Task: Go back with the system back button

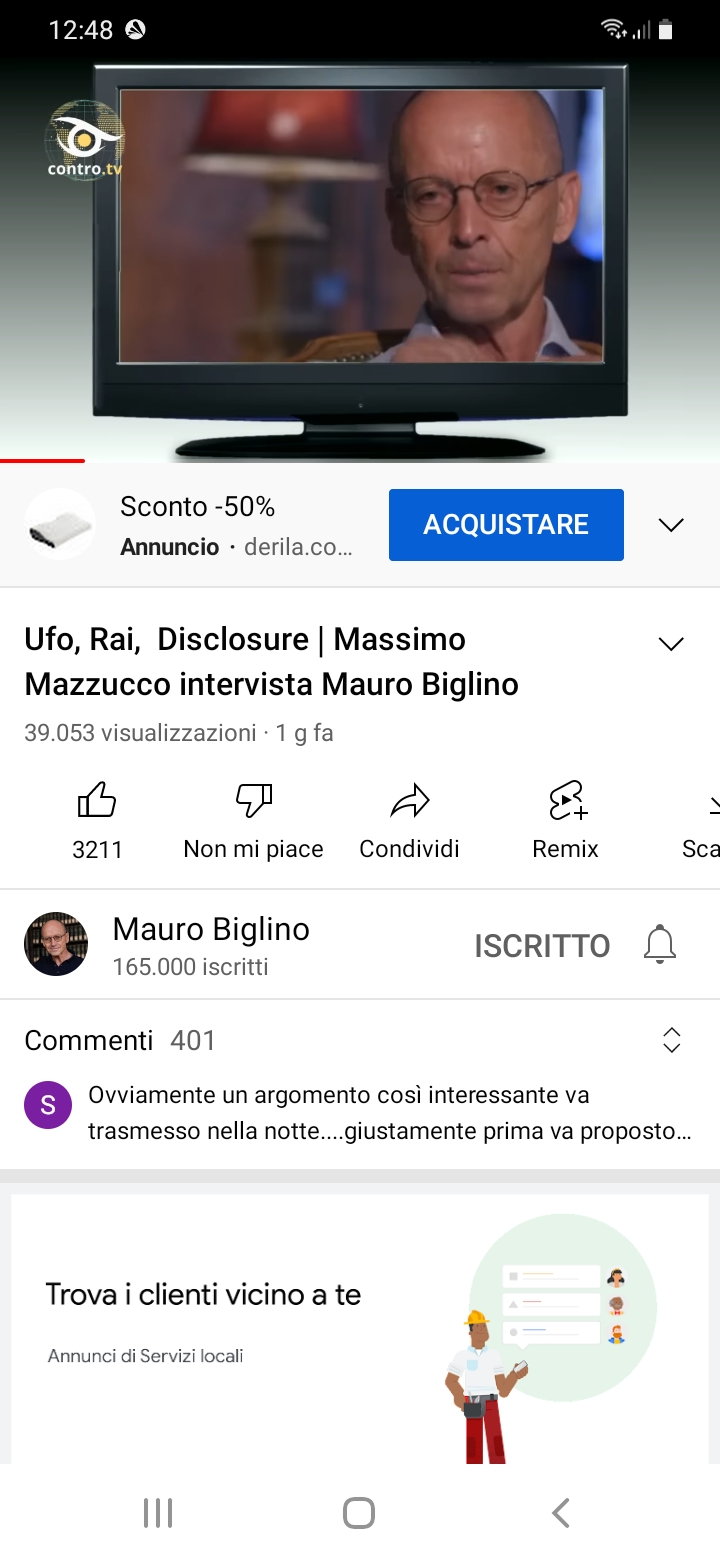Action: point(561,1513)
